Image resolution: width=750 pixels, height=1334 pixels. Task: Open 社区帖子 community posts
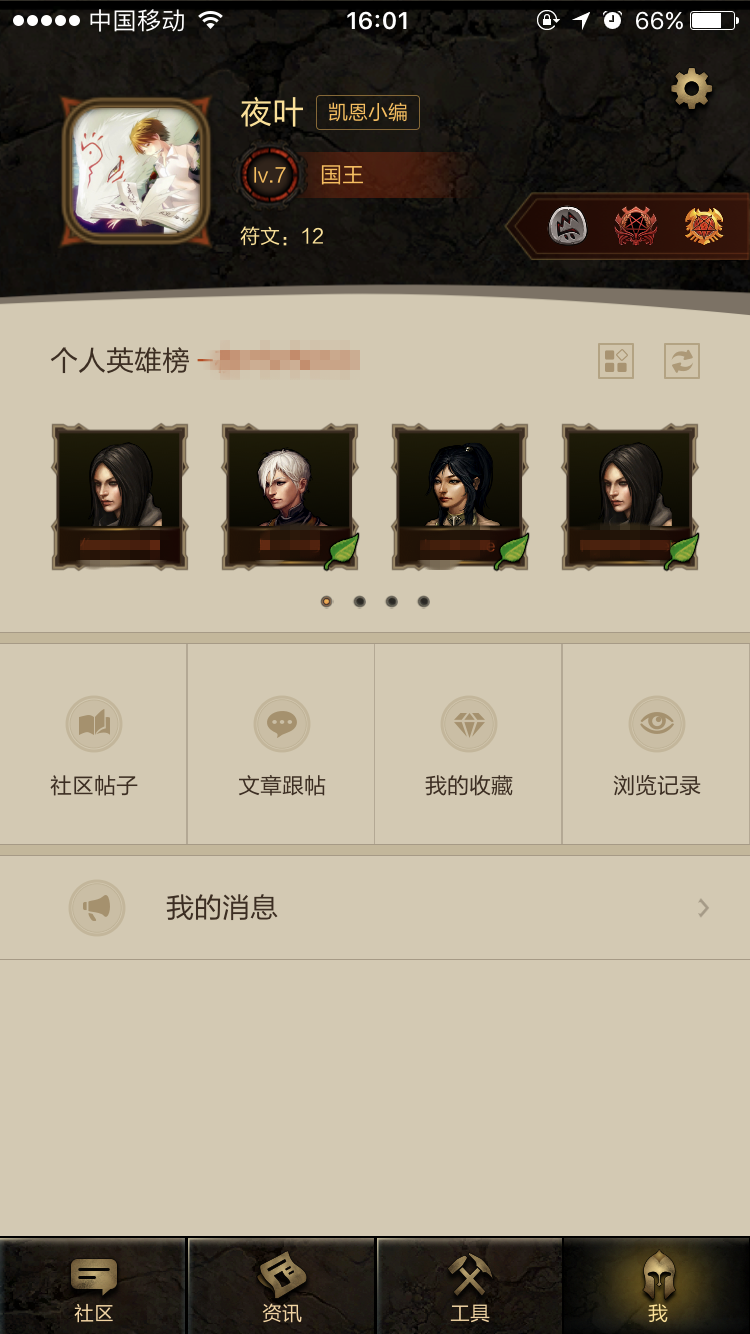point(94,745)
